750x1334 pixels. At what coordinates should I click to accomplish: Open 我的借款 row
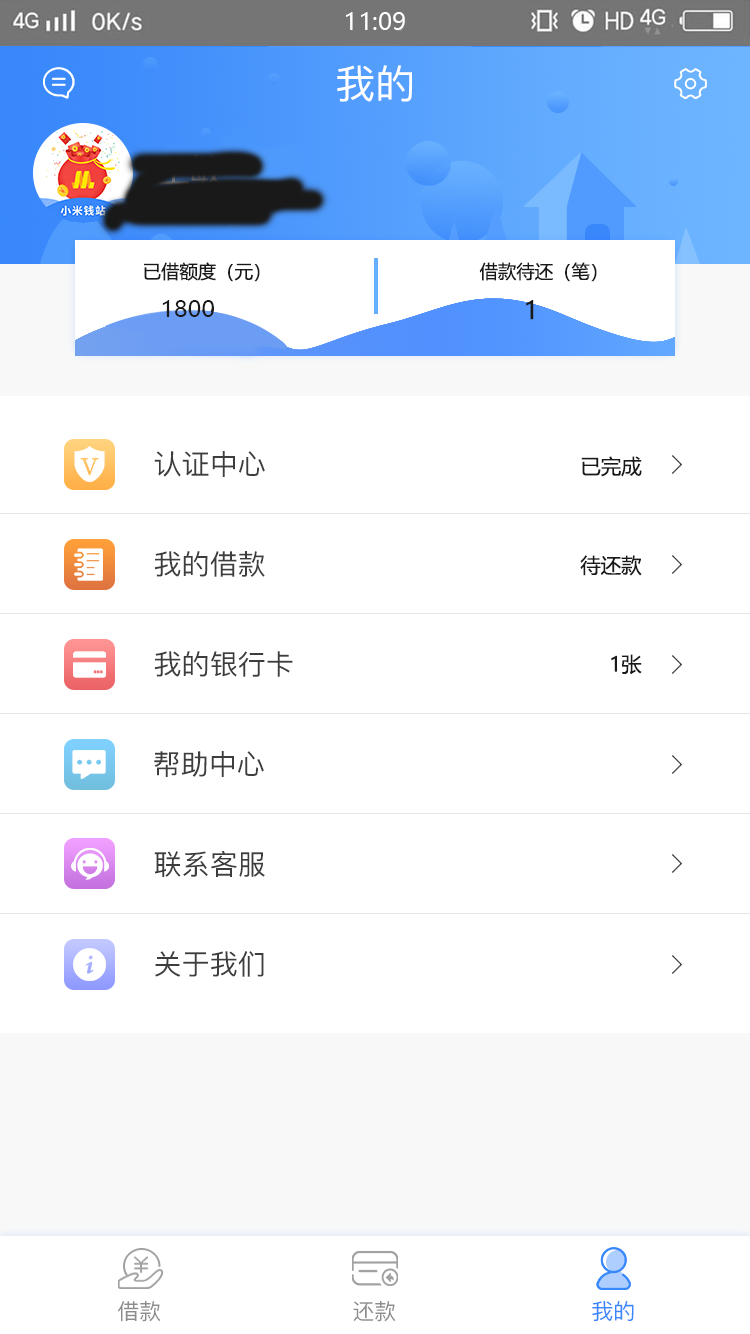pyautogui.click(x=375, y=565)
